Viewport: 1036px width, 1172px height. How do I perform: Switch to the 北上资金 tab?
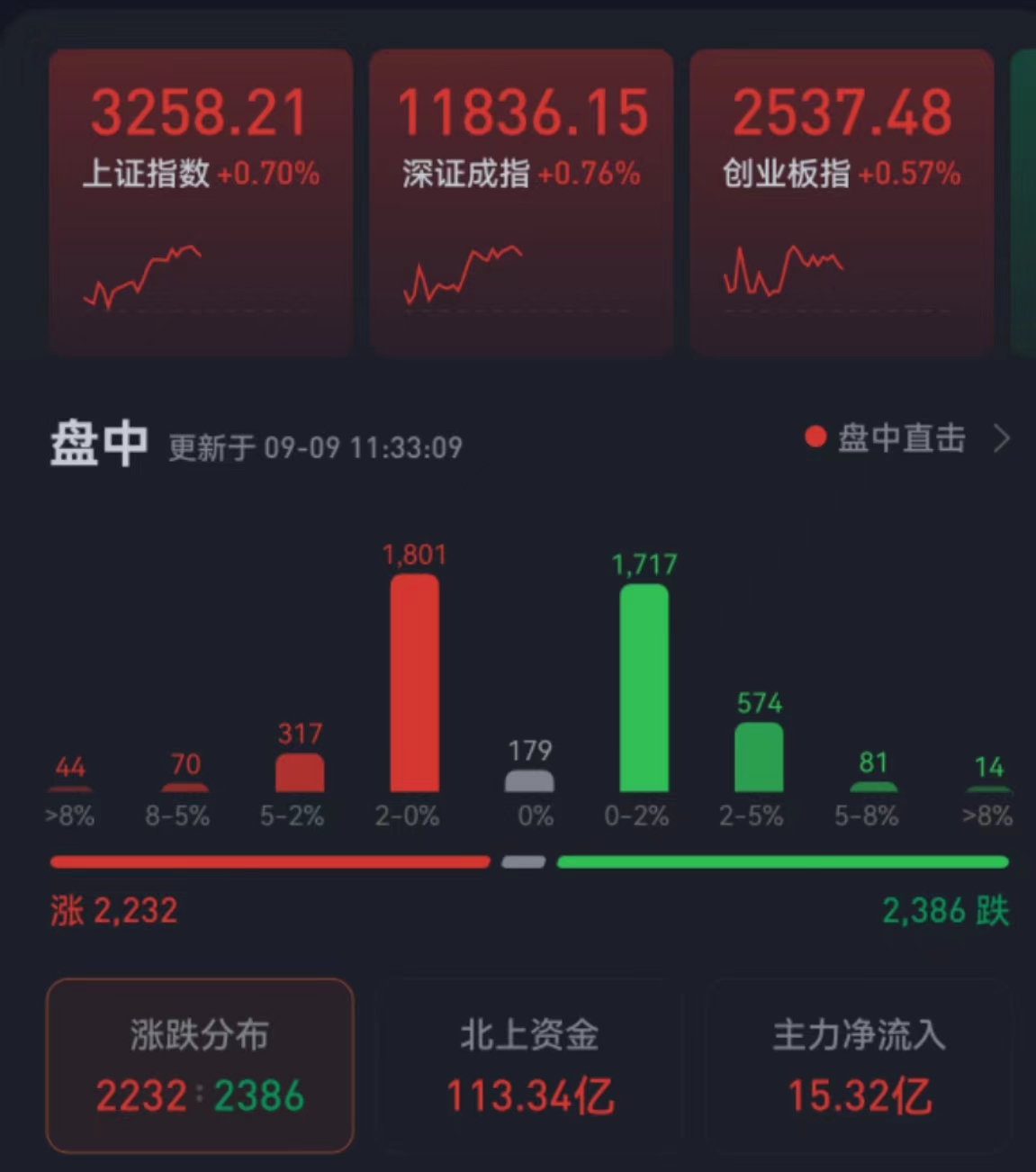click(x=529, y=1066)
